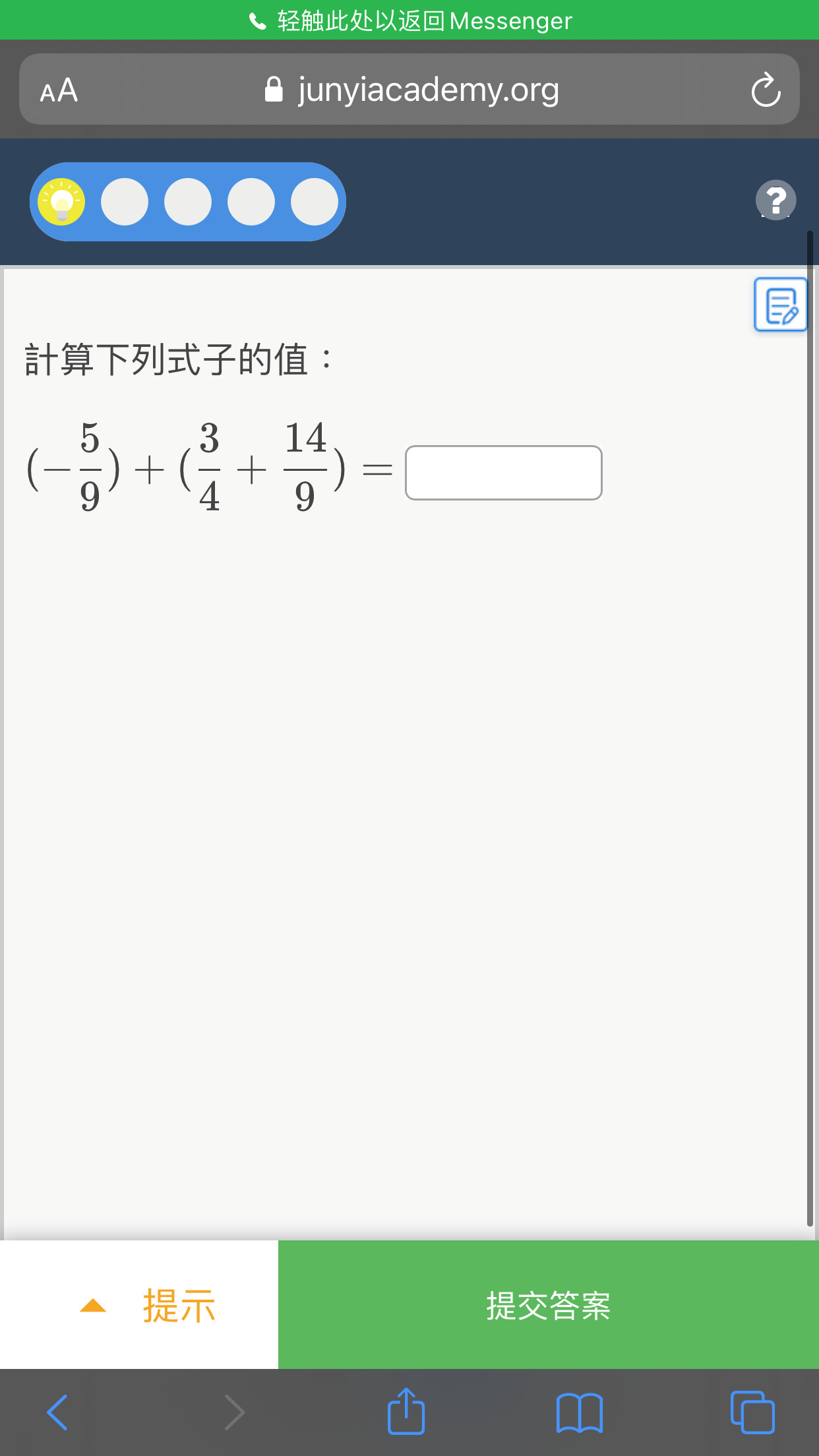Open the AA text size menu
This screenshot has height=1456, width=819.
click(59, 90)
